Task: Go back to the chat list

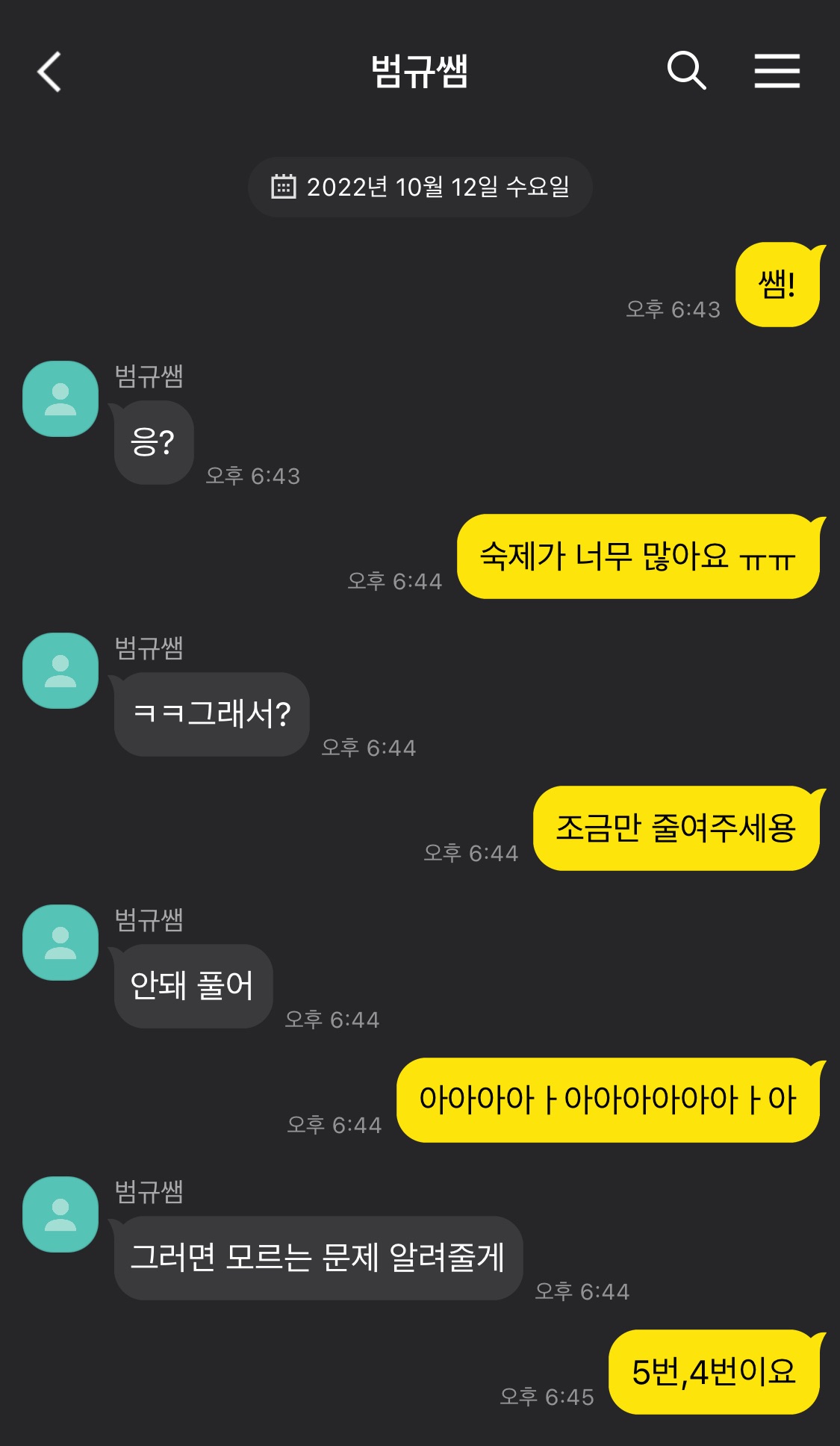Action: click(49, 72)
